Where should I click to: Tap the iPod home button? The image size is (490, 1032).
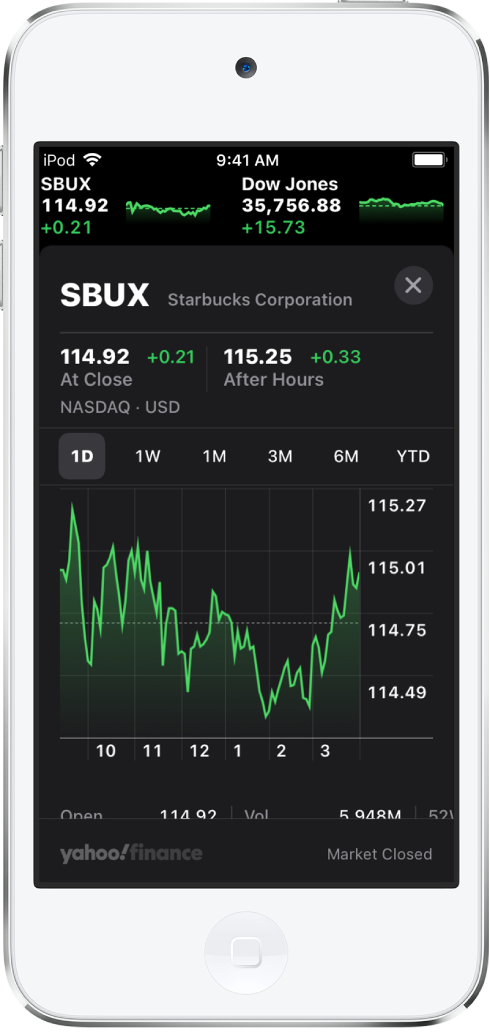tap(246, 952)
